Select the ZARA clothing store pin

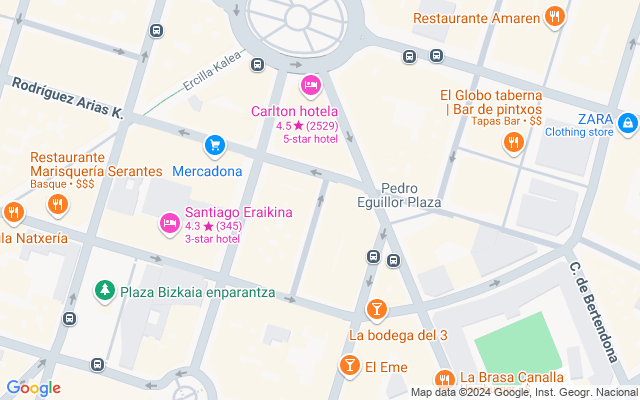(627, 123)
